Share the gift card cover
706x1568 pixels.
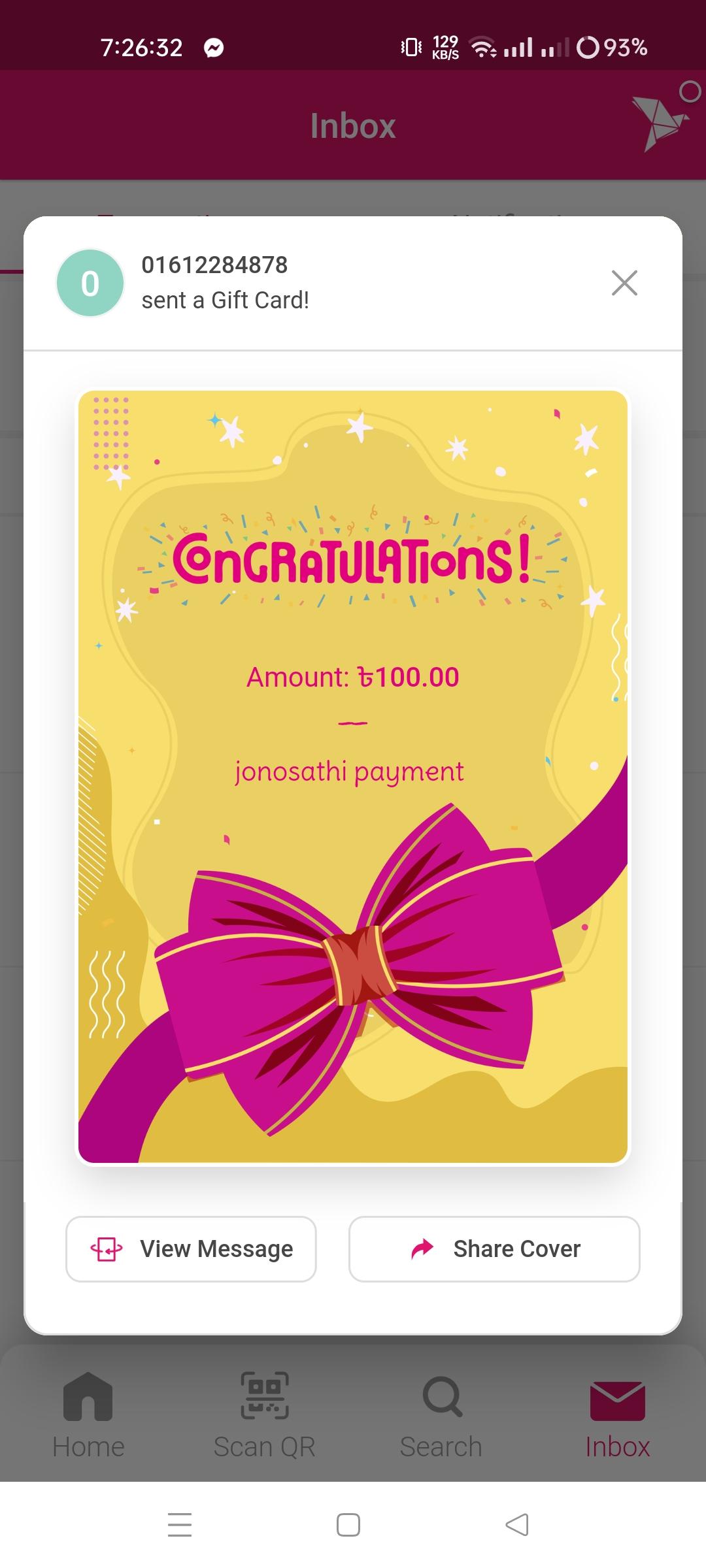494,1249
